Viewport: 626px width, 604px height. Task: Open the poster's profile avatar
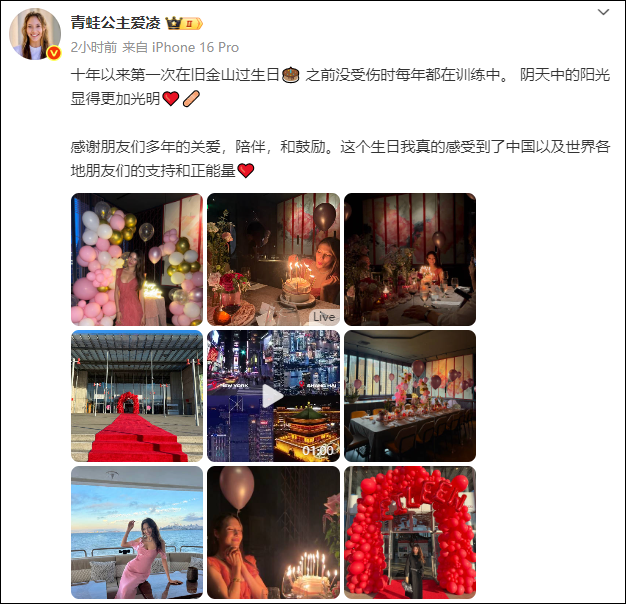(x=35, y=34)
